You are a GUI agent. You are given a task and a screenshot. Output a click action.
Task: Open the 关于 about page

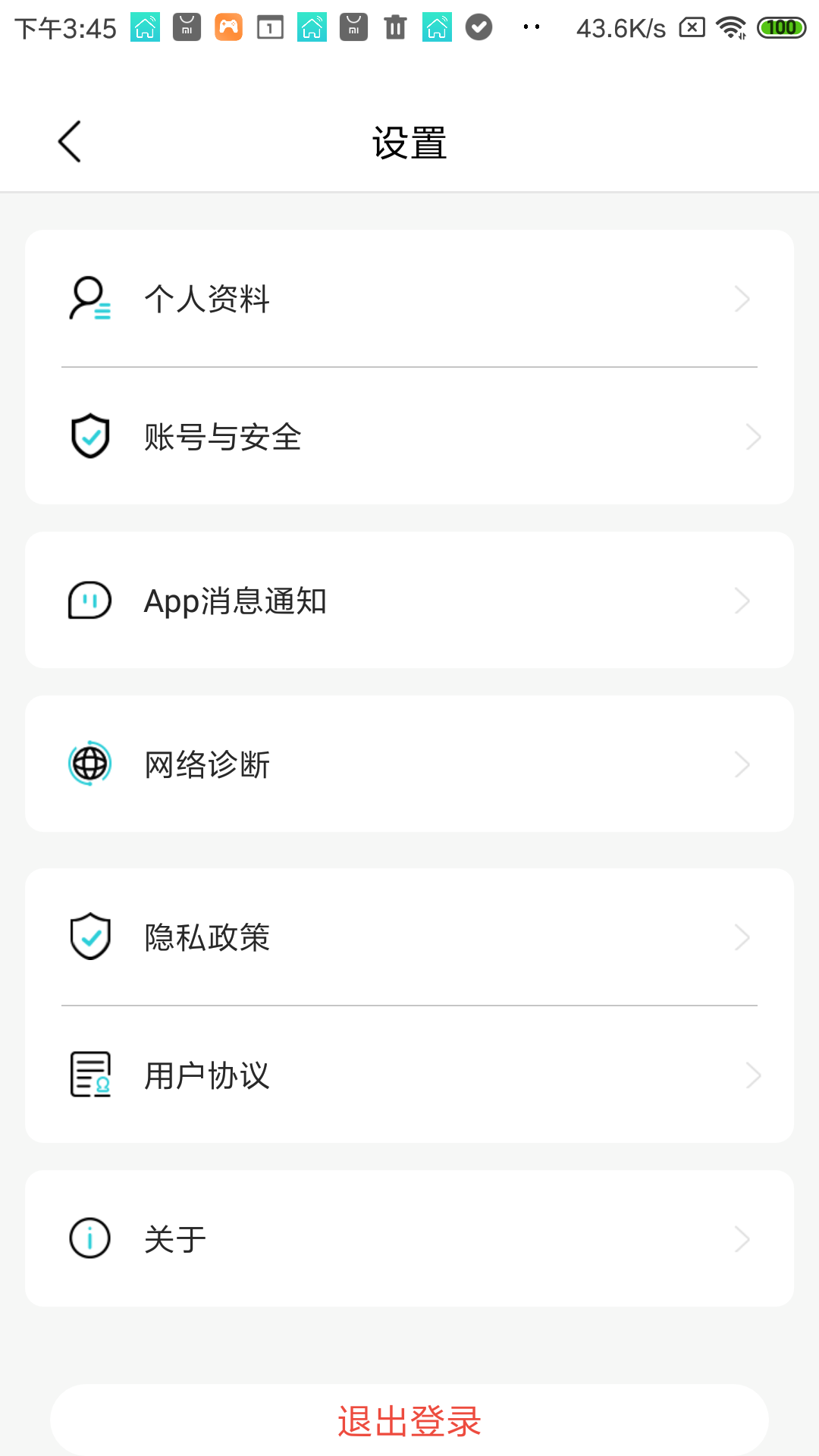pos(409,1239)
